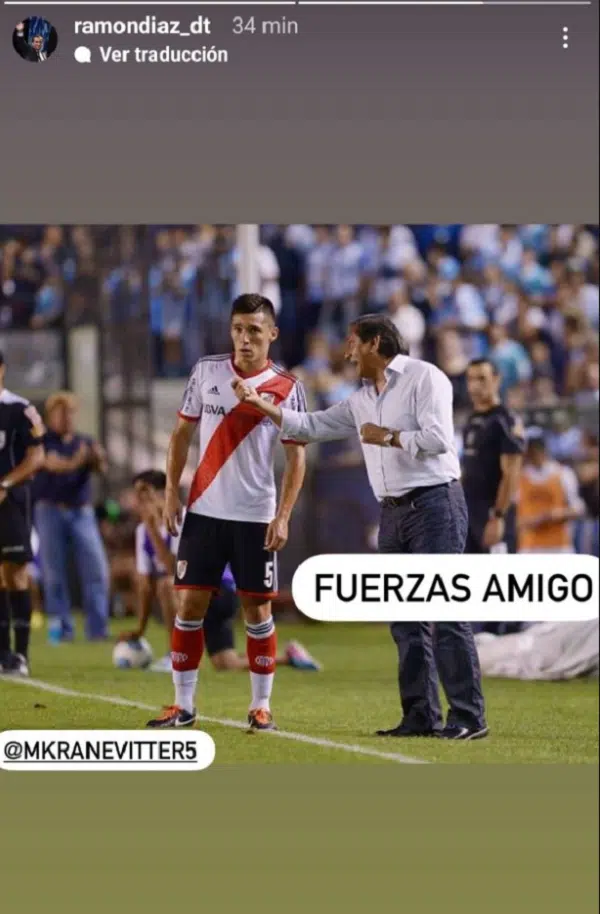Open ramondiaz_dt profile picture
This screenshot has width=600, height=914.
pos(34,39)
